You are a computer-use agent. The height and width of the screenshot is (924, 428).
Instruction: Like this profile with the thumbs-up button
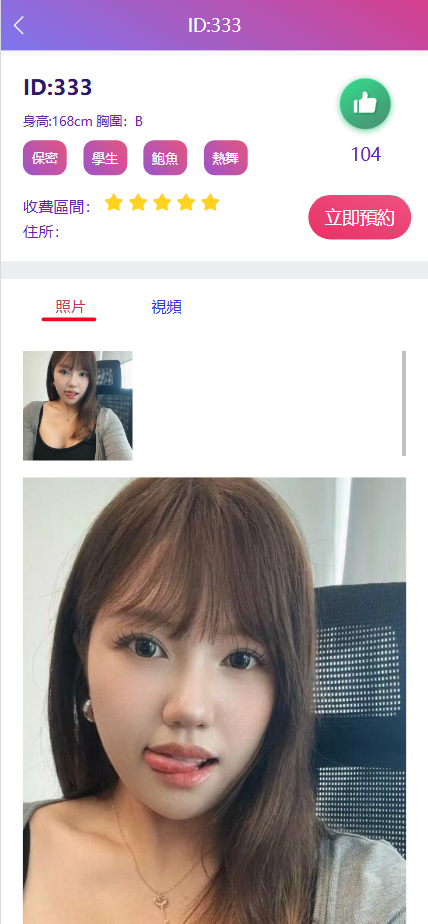point(365,104)
